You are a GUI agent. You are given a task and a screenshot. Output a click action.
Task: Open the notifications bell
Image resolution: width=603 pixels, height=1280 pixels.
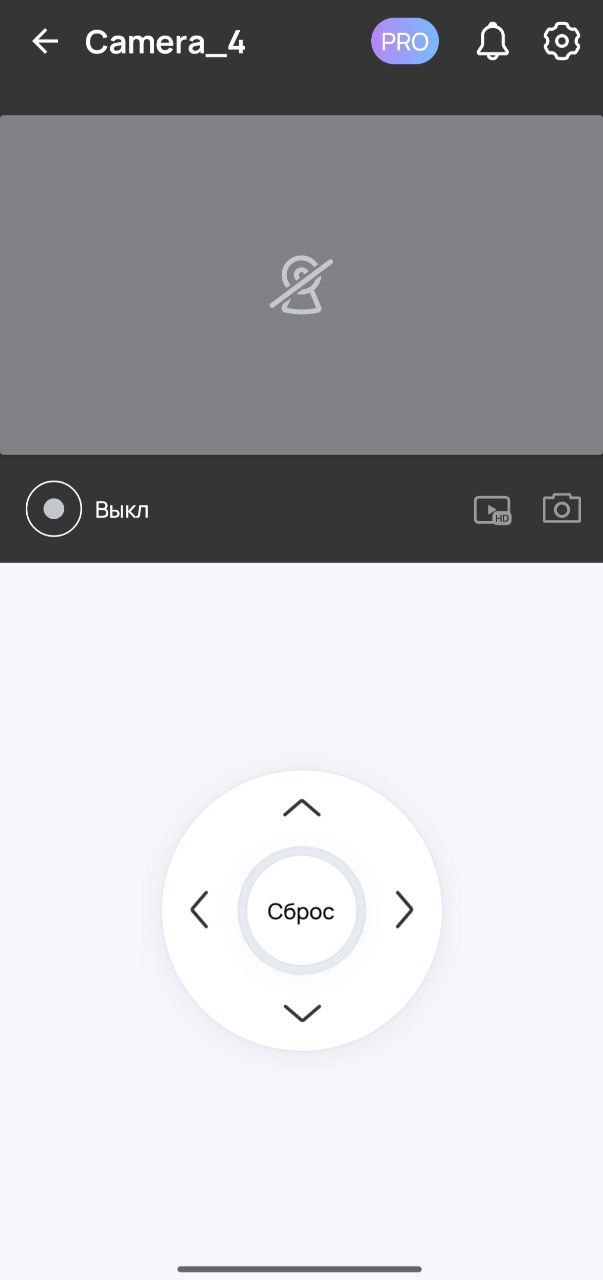click(x=492, y=42)
